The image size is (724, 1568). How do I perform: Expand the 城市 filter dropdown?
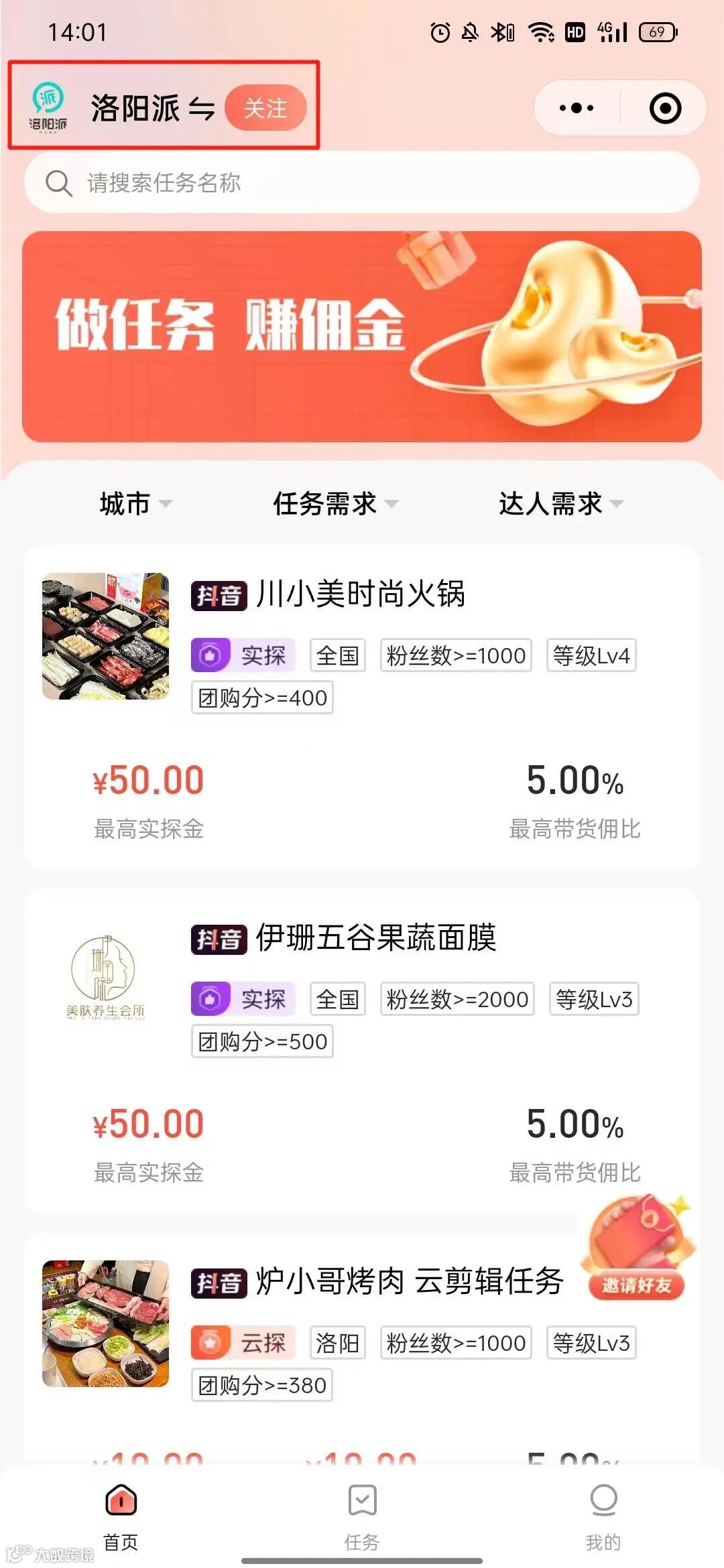point(135,503)
